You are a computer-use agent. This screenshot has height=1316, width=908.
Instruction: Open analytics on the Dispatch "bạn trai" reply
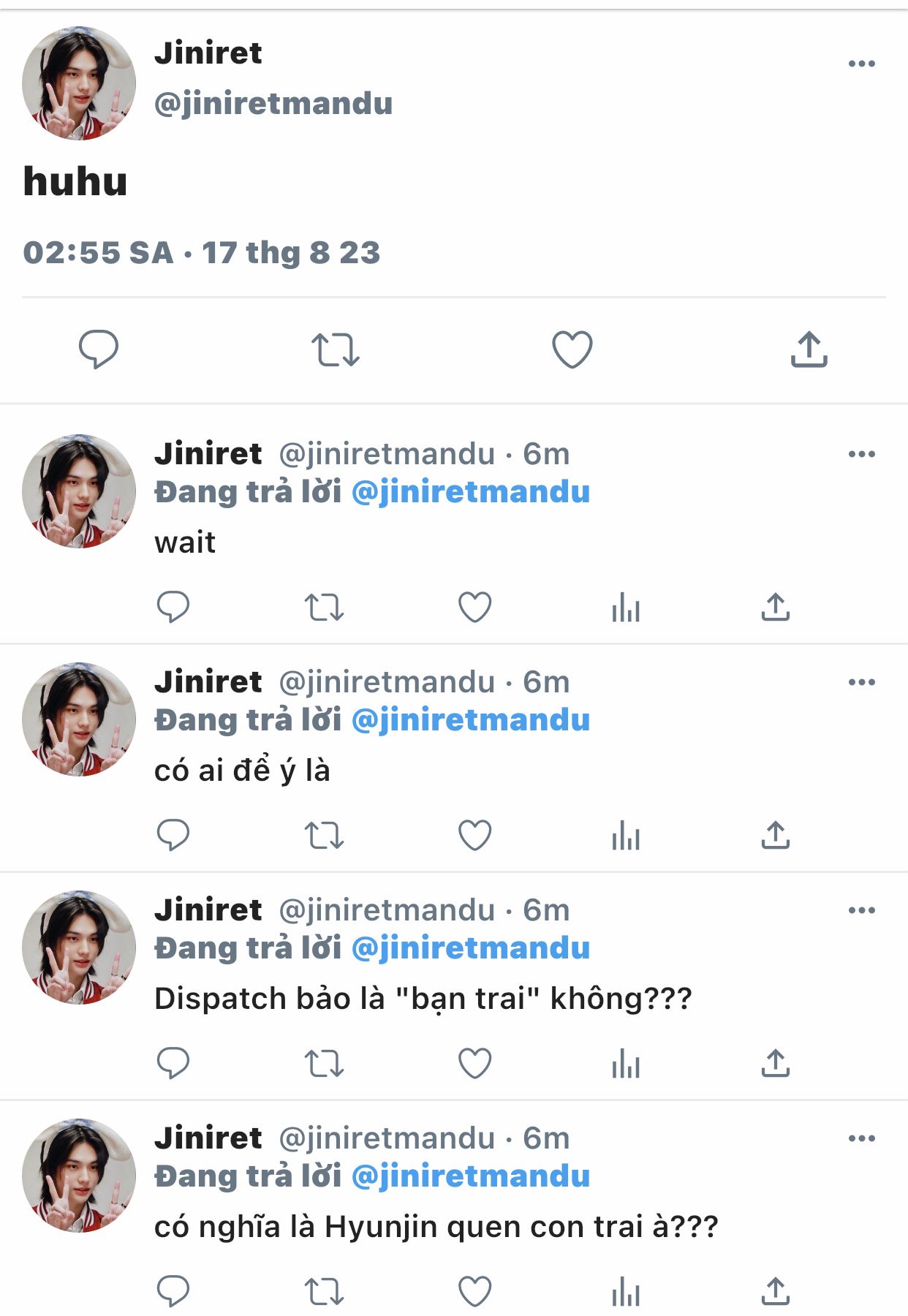click(x=626, y=1063)
